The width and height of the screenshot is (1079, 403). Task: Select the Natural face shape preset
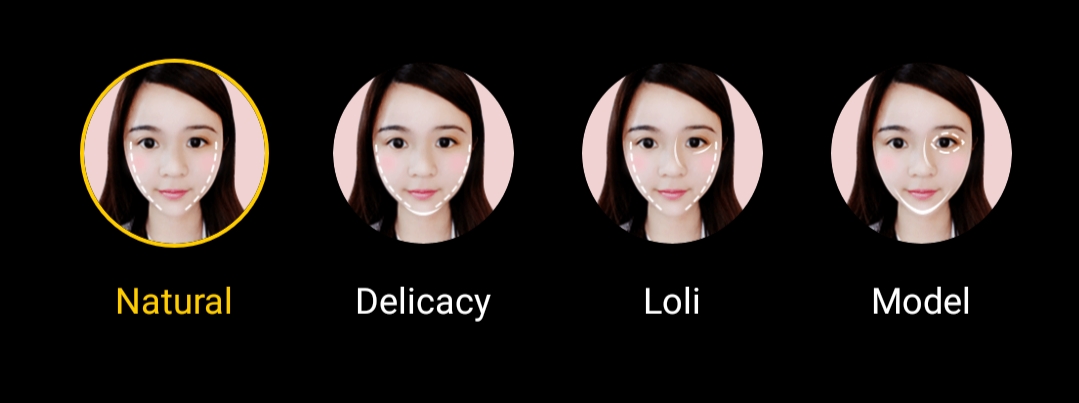point(174,152)
